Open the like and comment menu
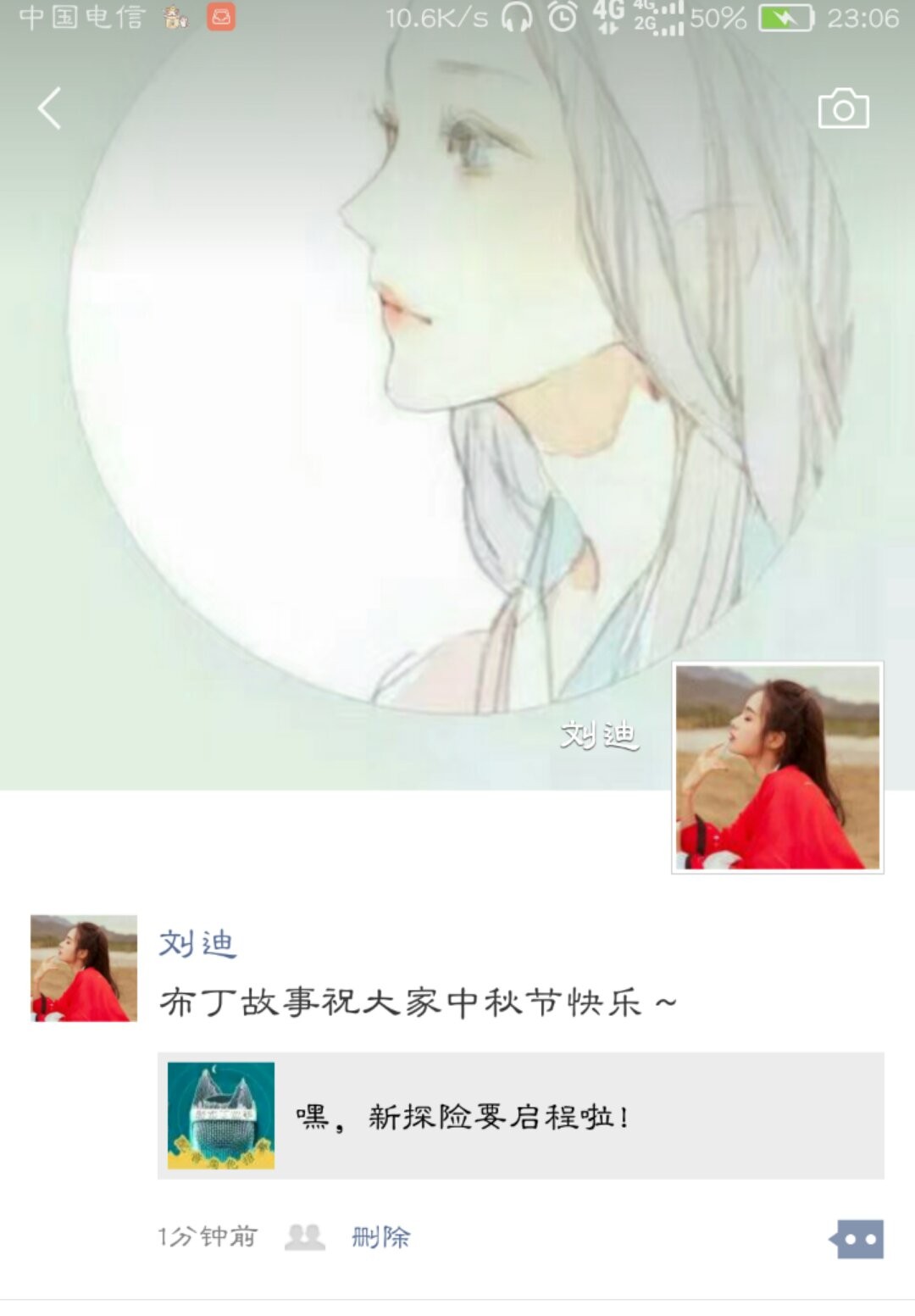This screenshot has width=915, height=1316. (x=858, y=1239)
